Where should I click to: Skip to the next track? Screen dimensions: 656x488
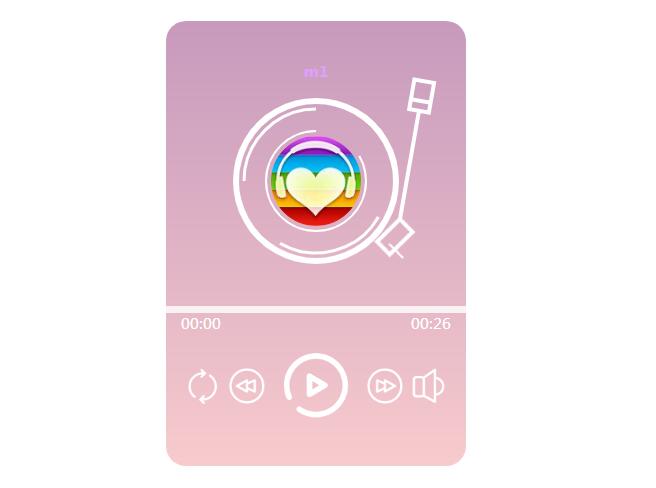pos(385,386)
